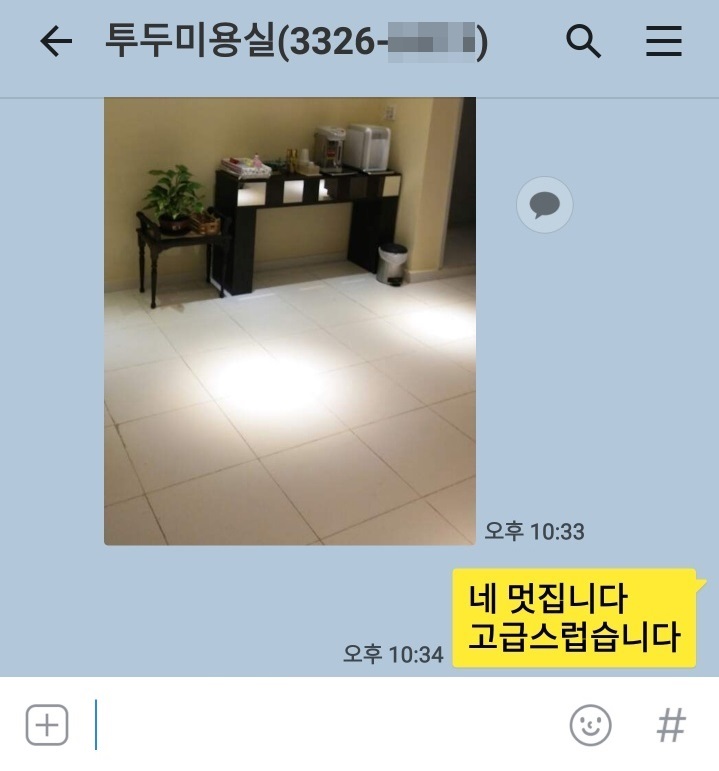
Task: Tap the hashtag search icon
Action: click(x=671, y=725)
